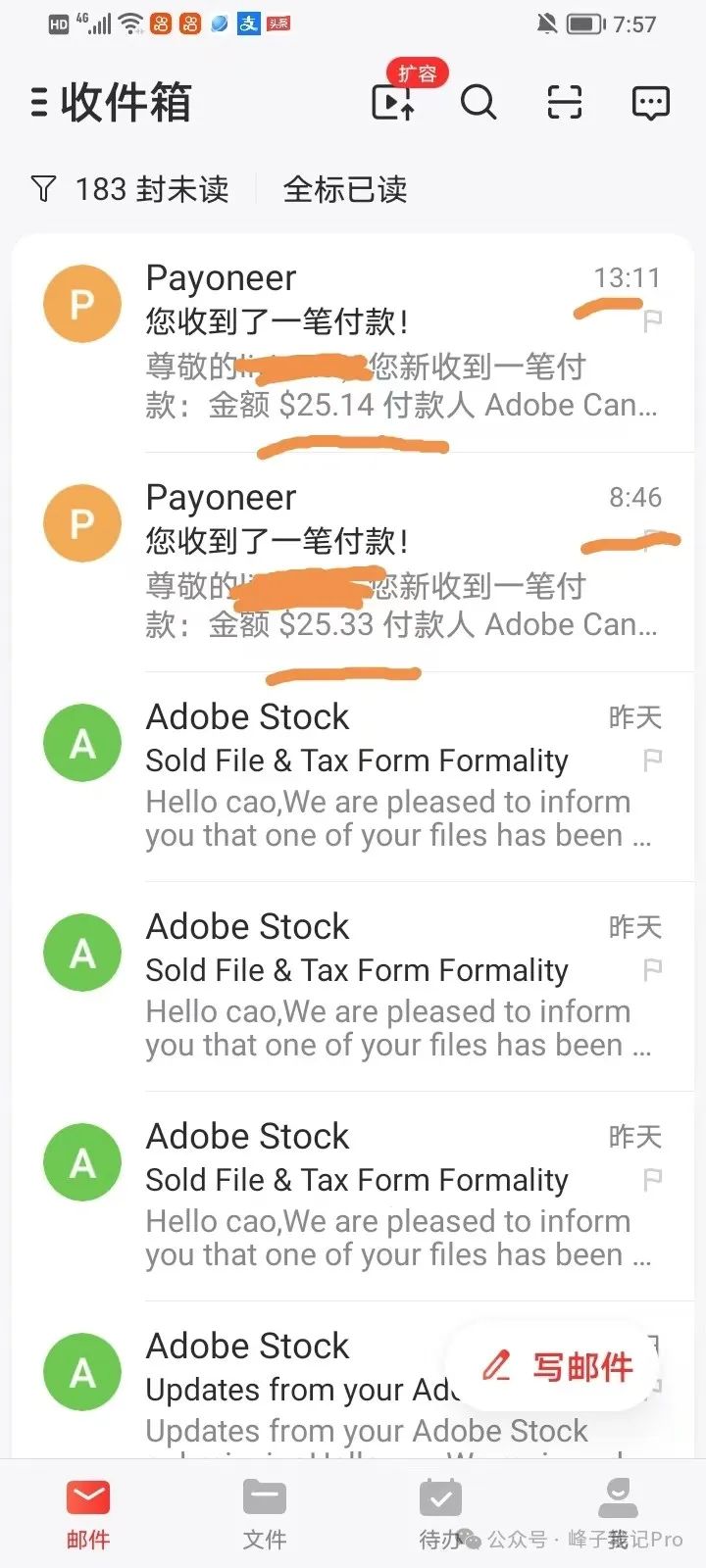The height and width of the screenshot is (1568, 706).
Task: Tap the filter funnel icon near 未读 count
Action: pos(43,188)
